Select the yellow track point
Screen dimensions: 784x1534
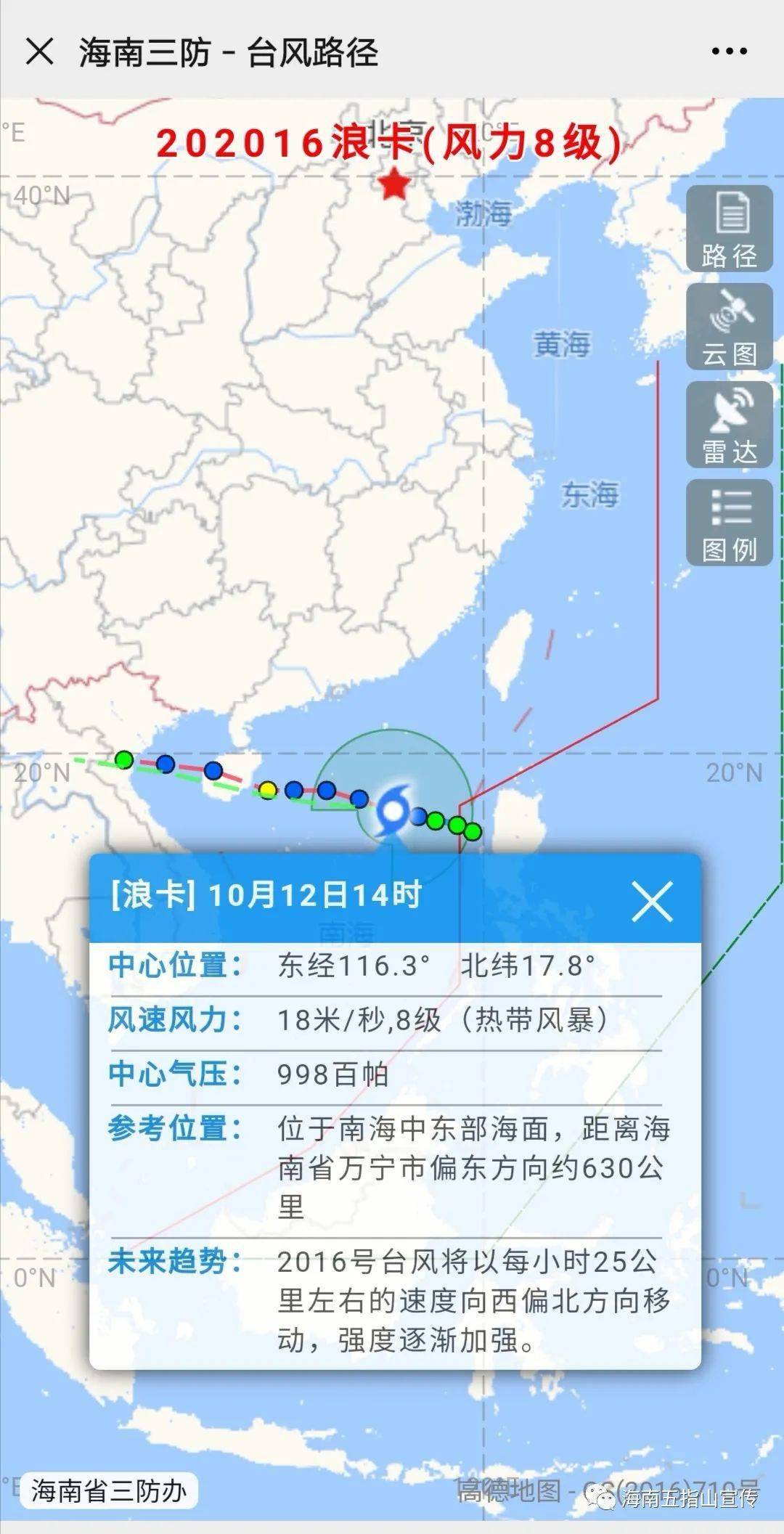269,789
